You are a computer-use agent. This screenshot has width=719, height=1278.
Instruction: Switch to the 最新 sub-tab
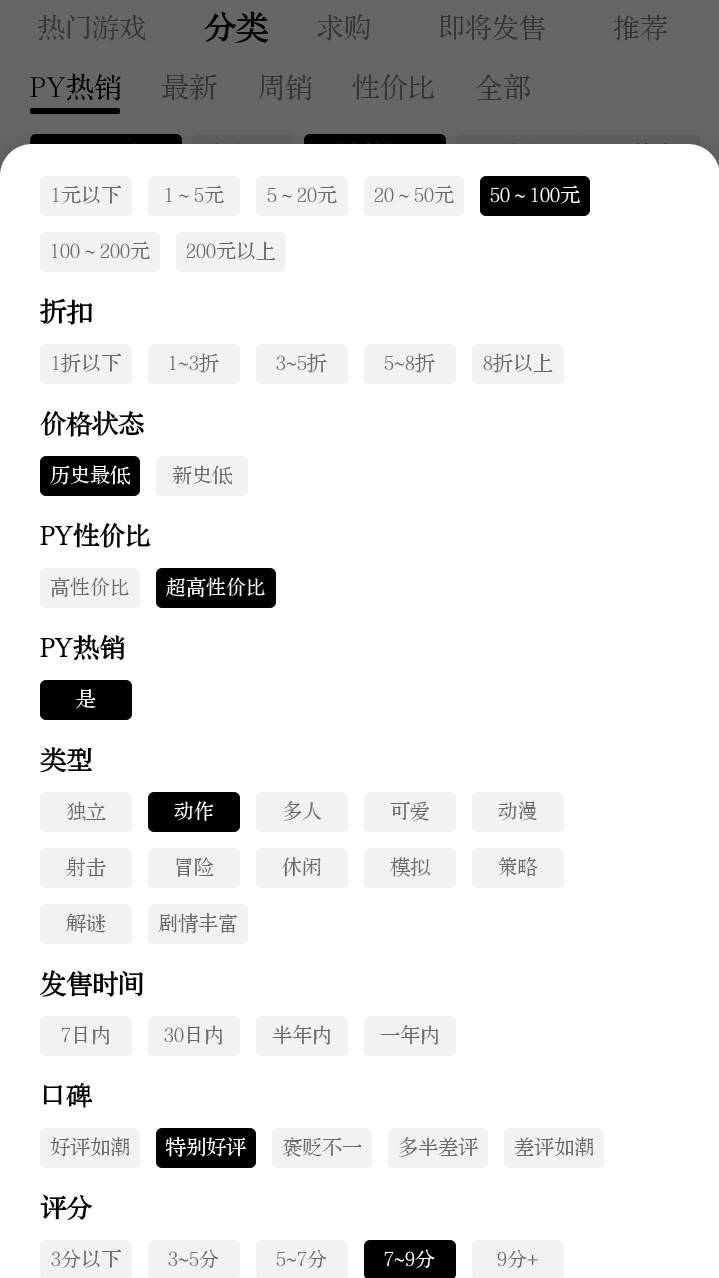click(x=189, y=88)
